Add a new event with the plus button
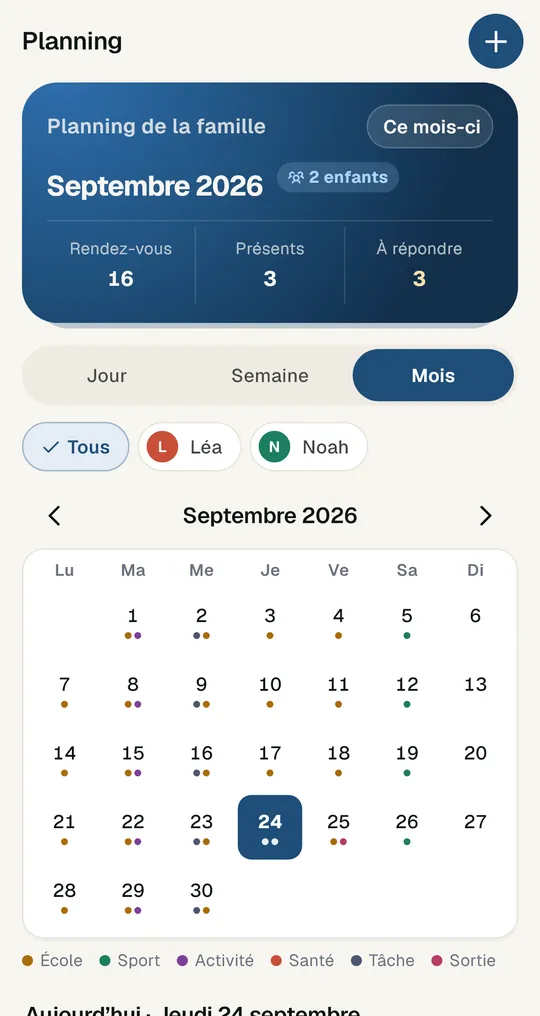 point(495,41)
